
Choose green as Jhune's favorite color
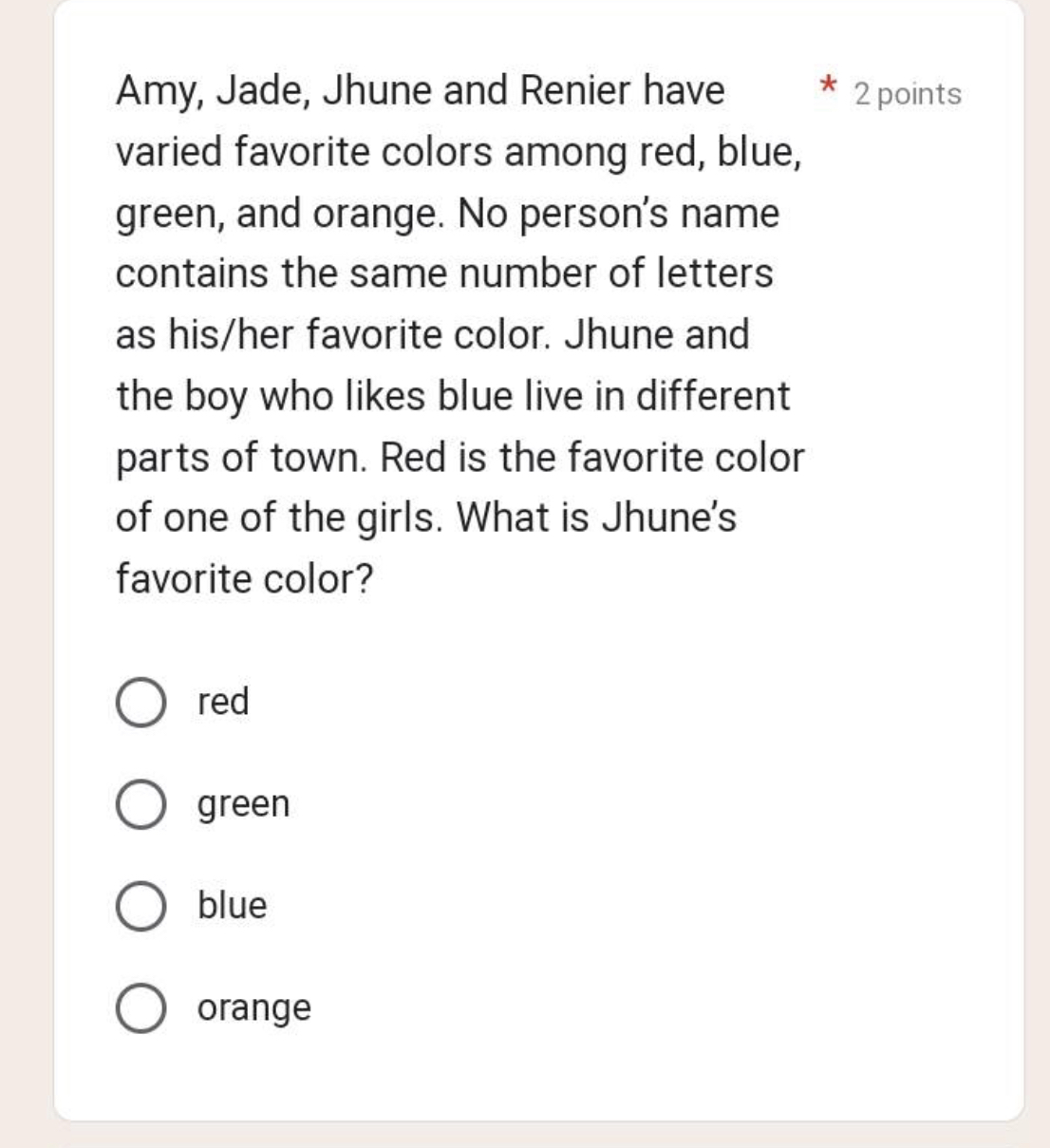[141, 804]
